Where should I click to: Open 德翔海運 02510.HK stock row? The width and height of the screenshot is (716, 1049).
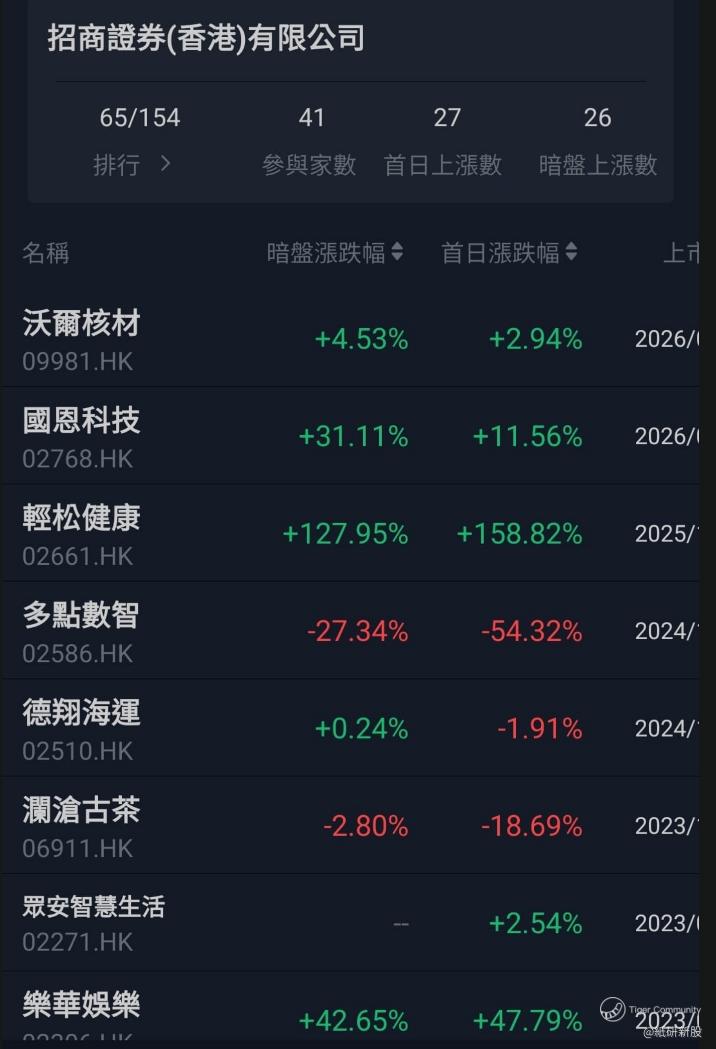point(350,728)
